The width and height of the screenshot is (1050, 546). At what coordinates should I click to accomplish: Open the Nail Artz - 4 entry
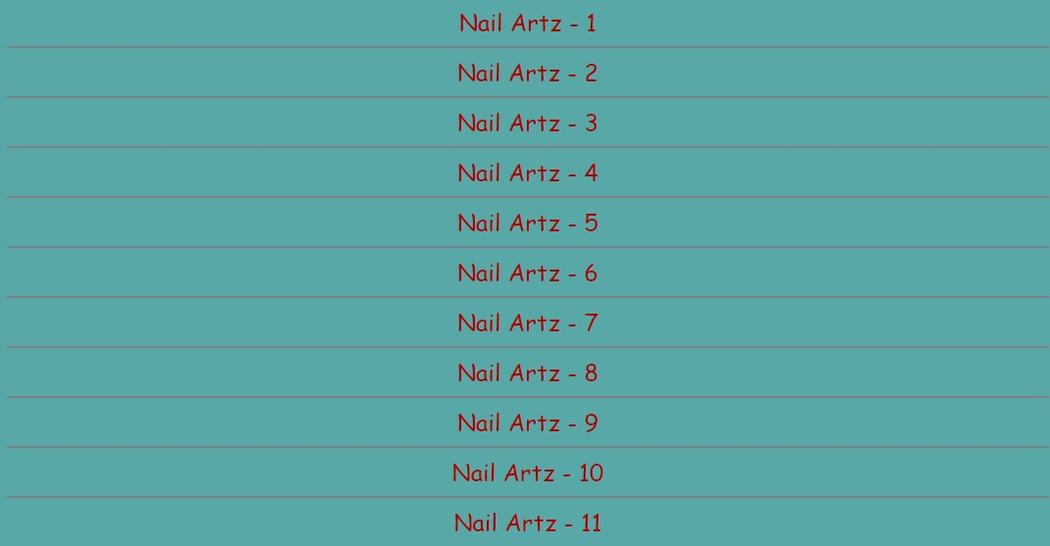pyautogui.click(x=527, y=173)
